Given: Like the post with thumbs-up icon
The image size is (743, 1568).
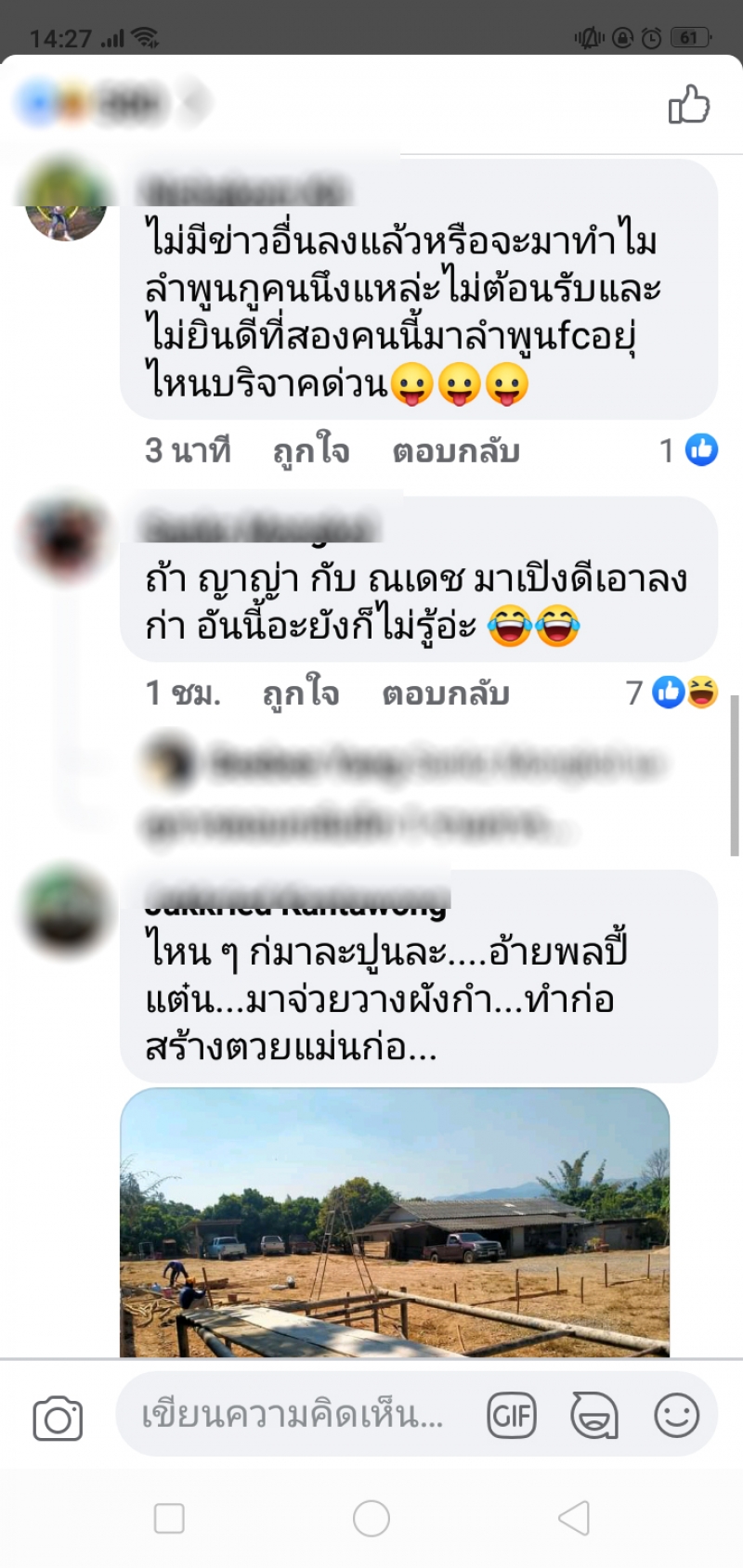Looking at the screenshot, I should pyautogui.click(x=689, y=105).
